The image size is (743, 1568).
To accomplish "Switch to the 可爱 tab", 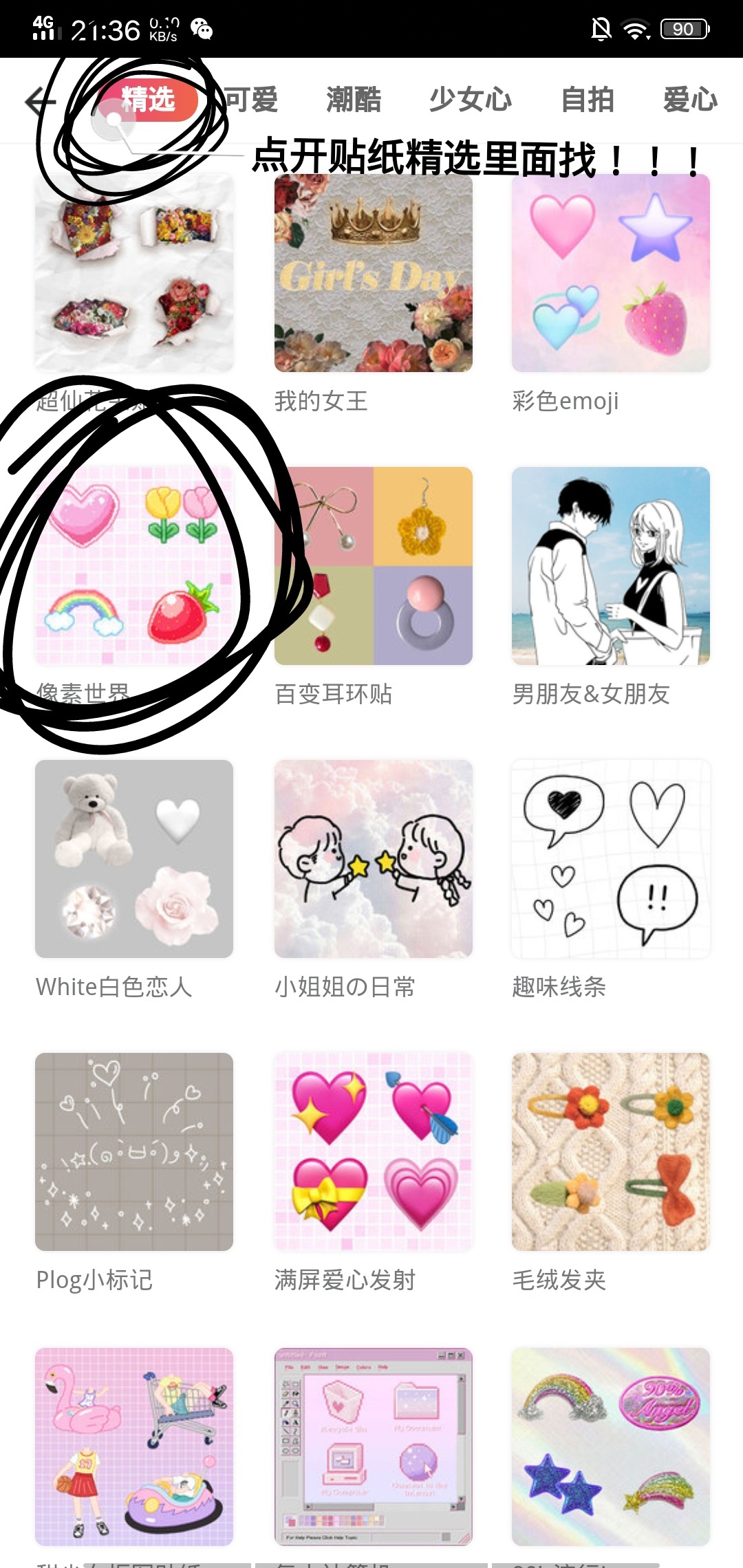I will tap(251, 100).
